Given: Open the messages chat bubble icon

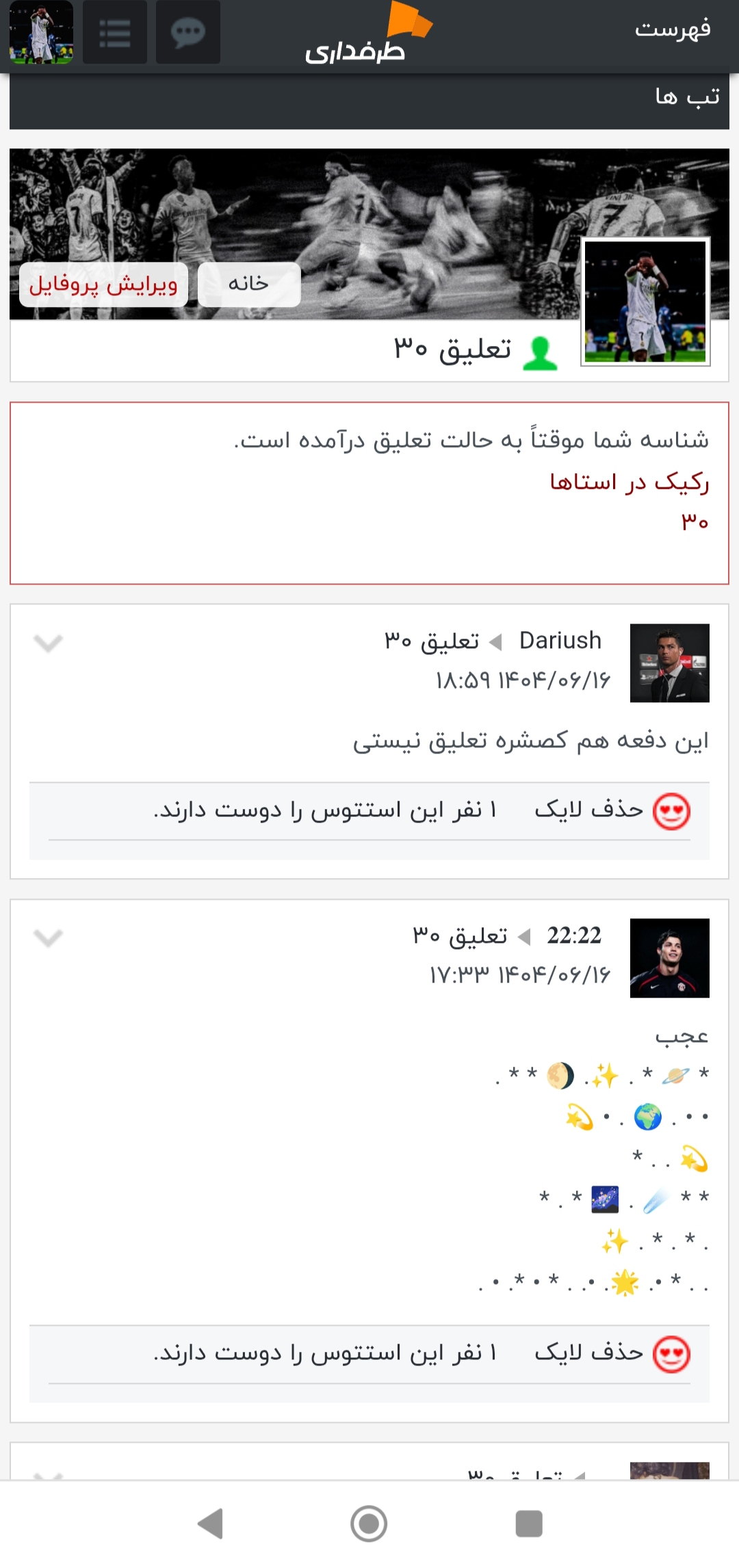Looking at the screenshot, I should (x=187, y=32).
